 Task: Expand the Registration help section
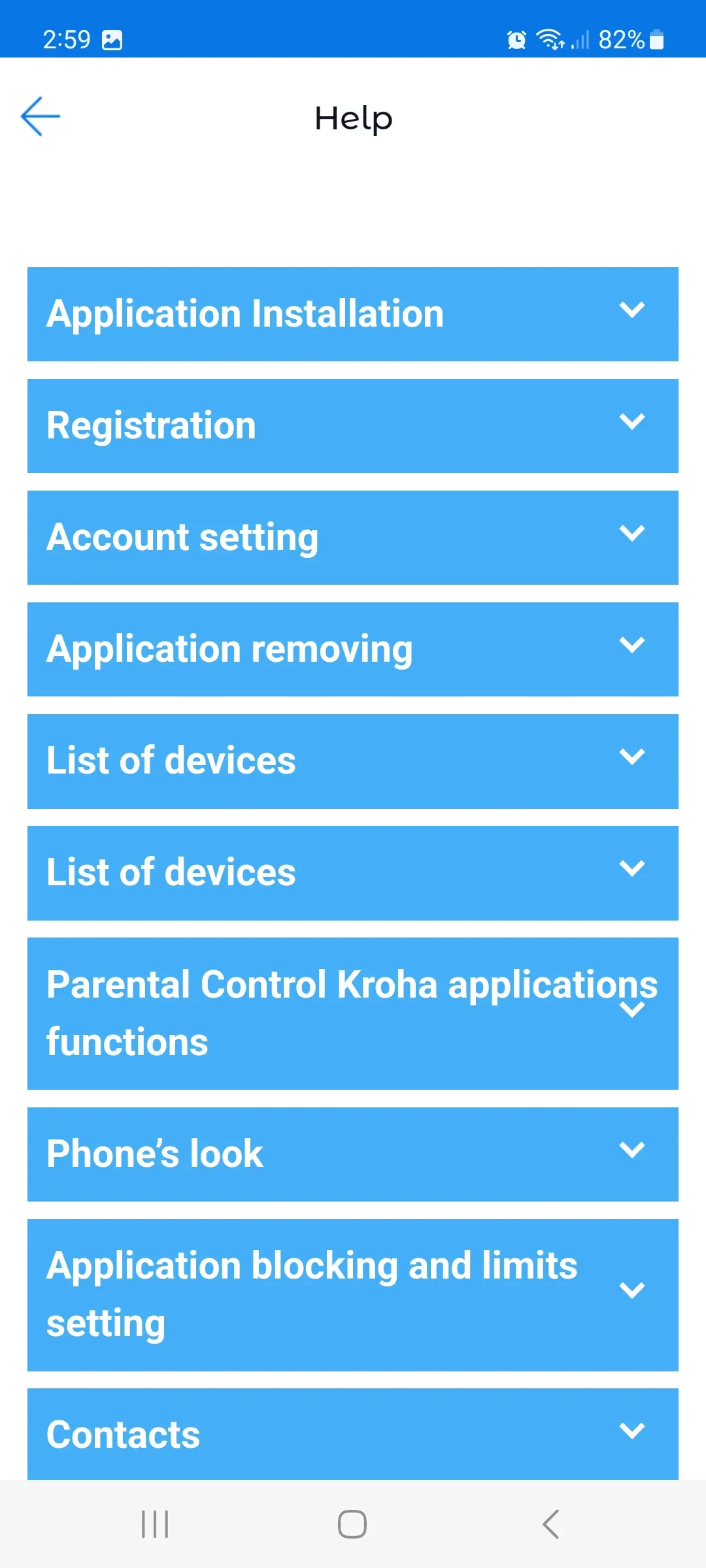[353, 425]
